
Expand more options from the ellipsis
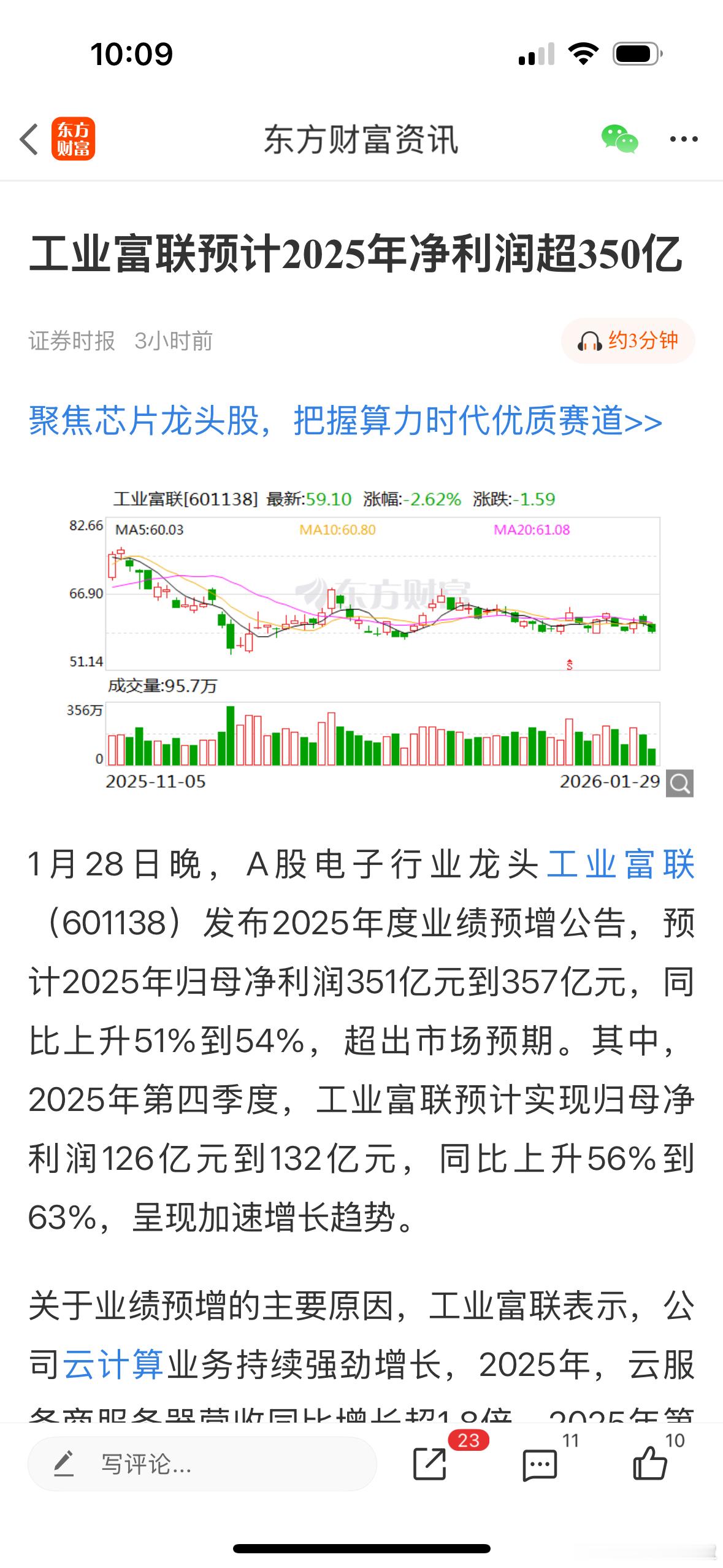click(x=683, y=139)
